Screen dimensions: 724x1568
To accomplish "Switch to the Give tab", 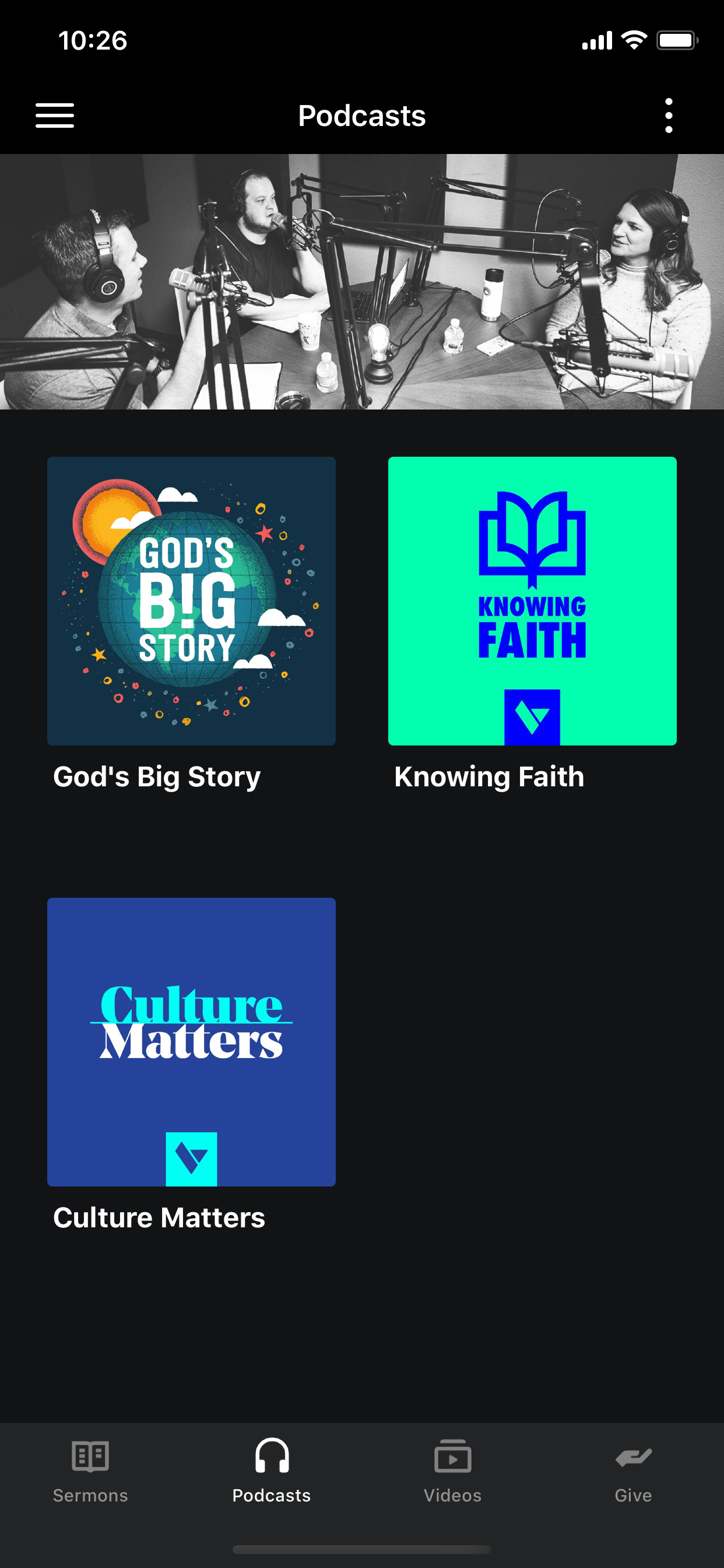I will tap(632, 1471).
